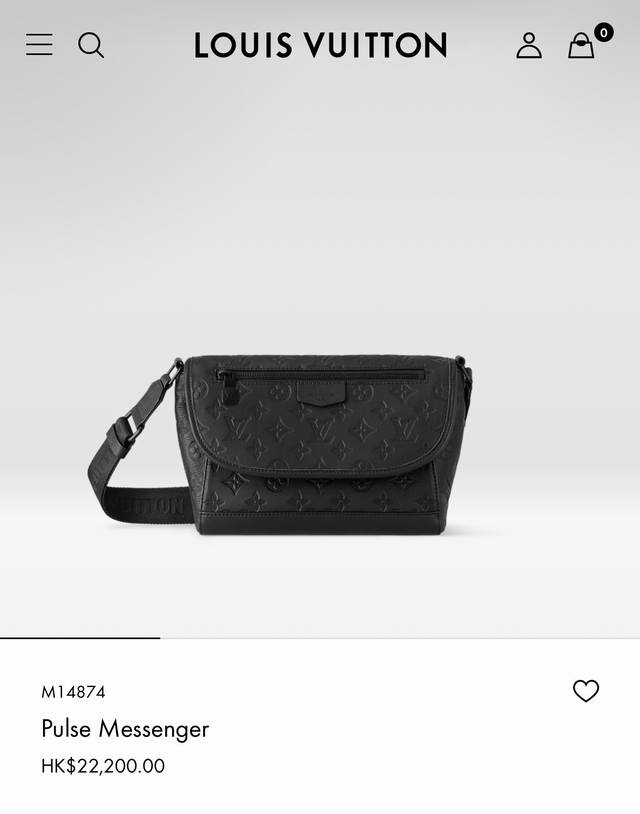The width and height of the screenshot is (640, 814).
Task: View the shopping bag
Action: 581,46
